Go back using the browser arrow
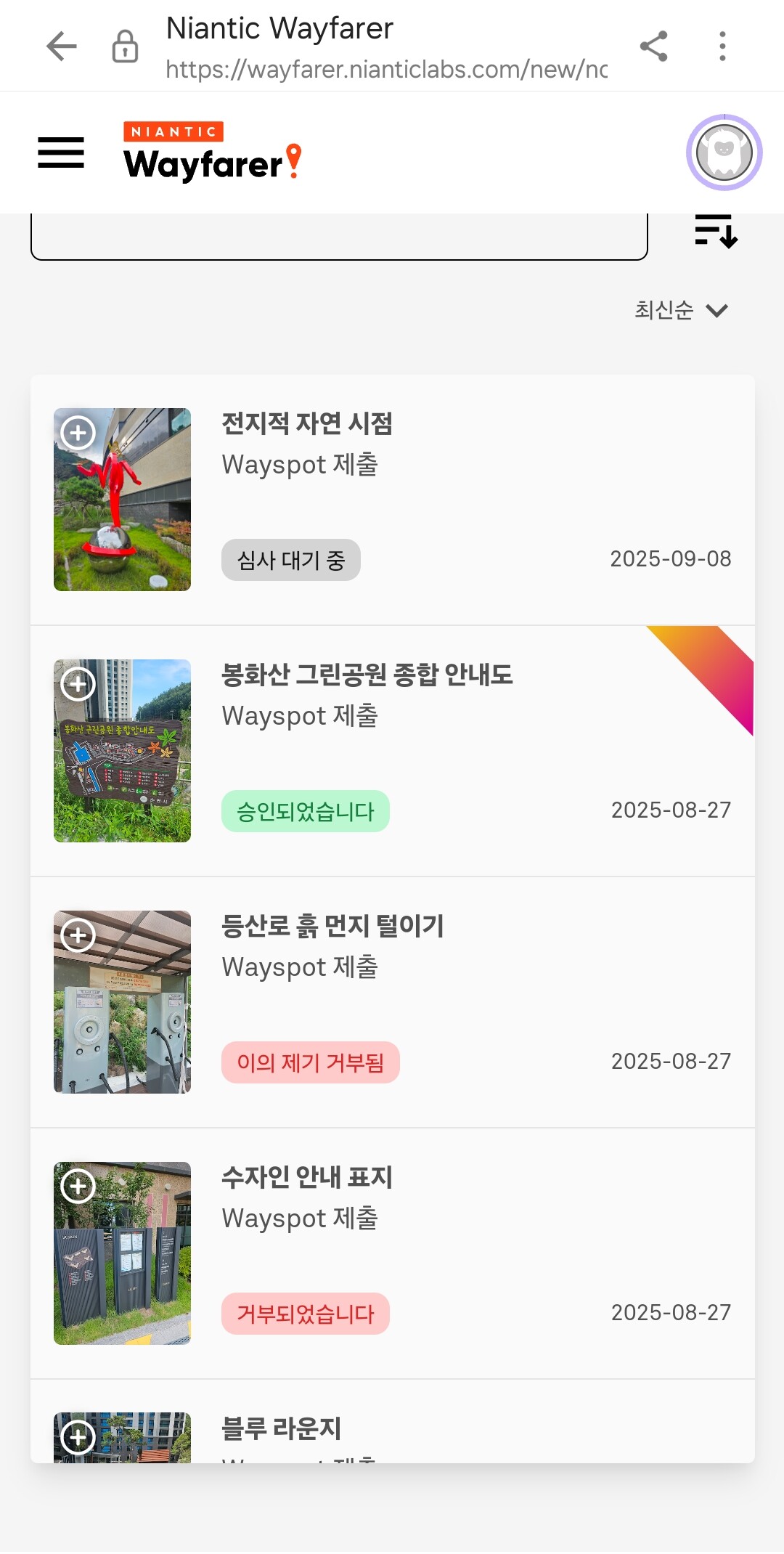Image resolution: width=784 pixels, height=1554 pixels. [x=61, y=46]
